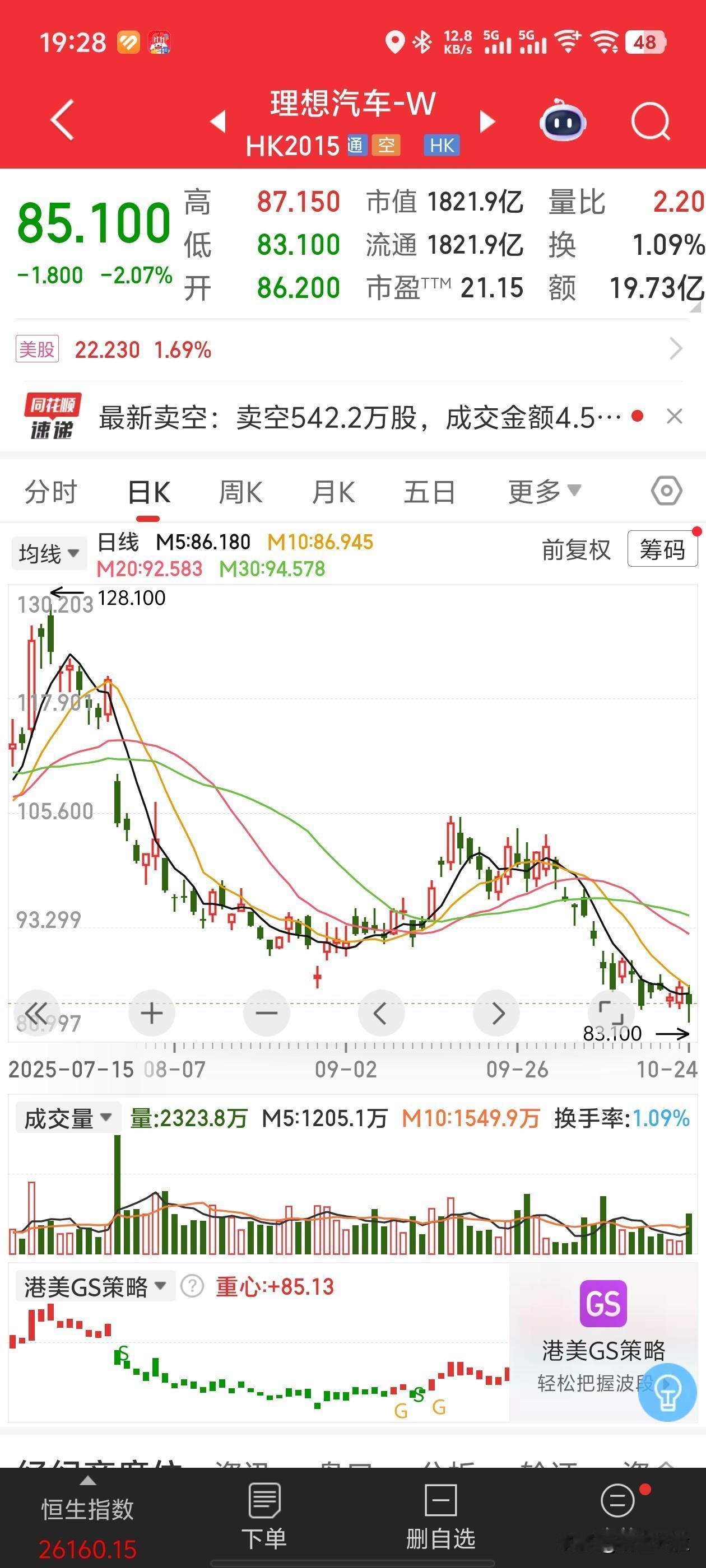This screenshot has height=1568, width=706.
Task: Zoom out the chart with minus button
Action: point(266,1013)
